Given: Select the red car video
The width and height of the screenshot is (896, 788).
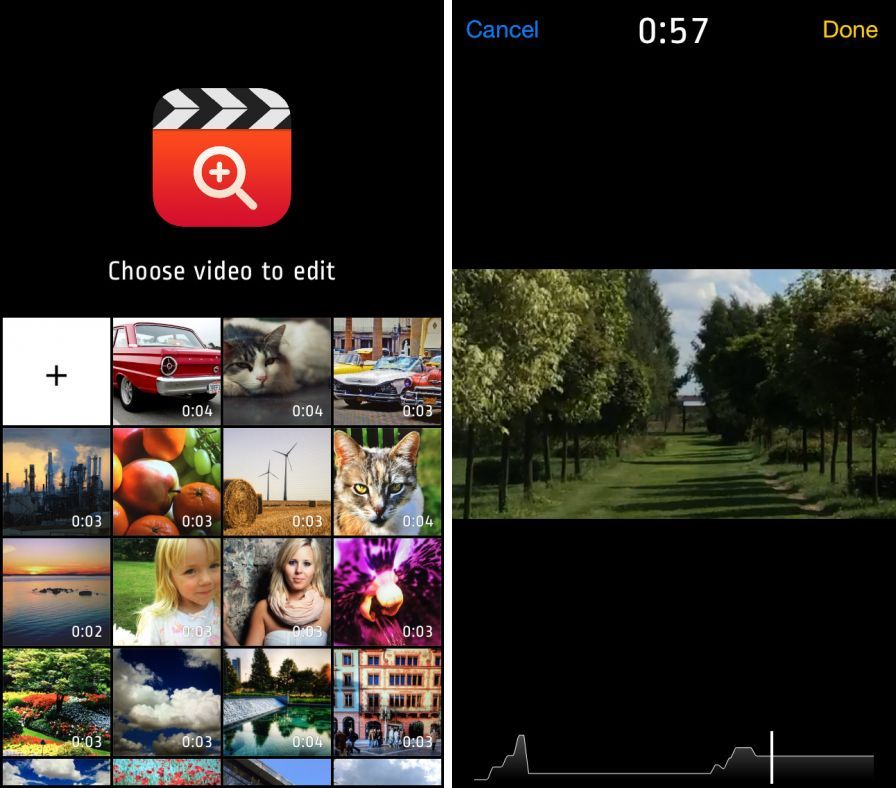Looking at the screenshot, I should point(166,372).
